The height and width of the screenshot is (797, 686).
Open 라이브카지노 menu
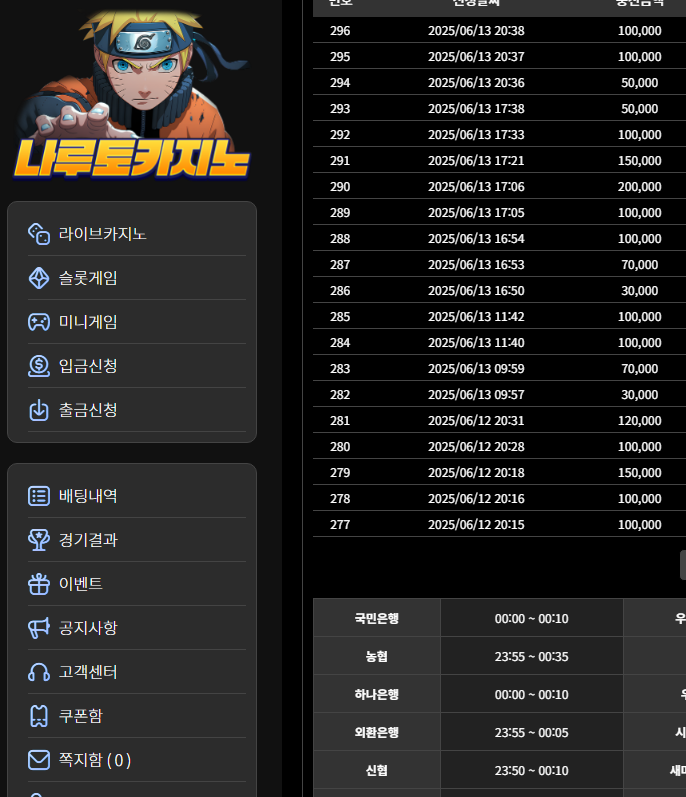click(x=102, y=234)
